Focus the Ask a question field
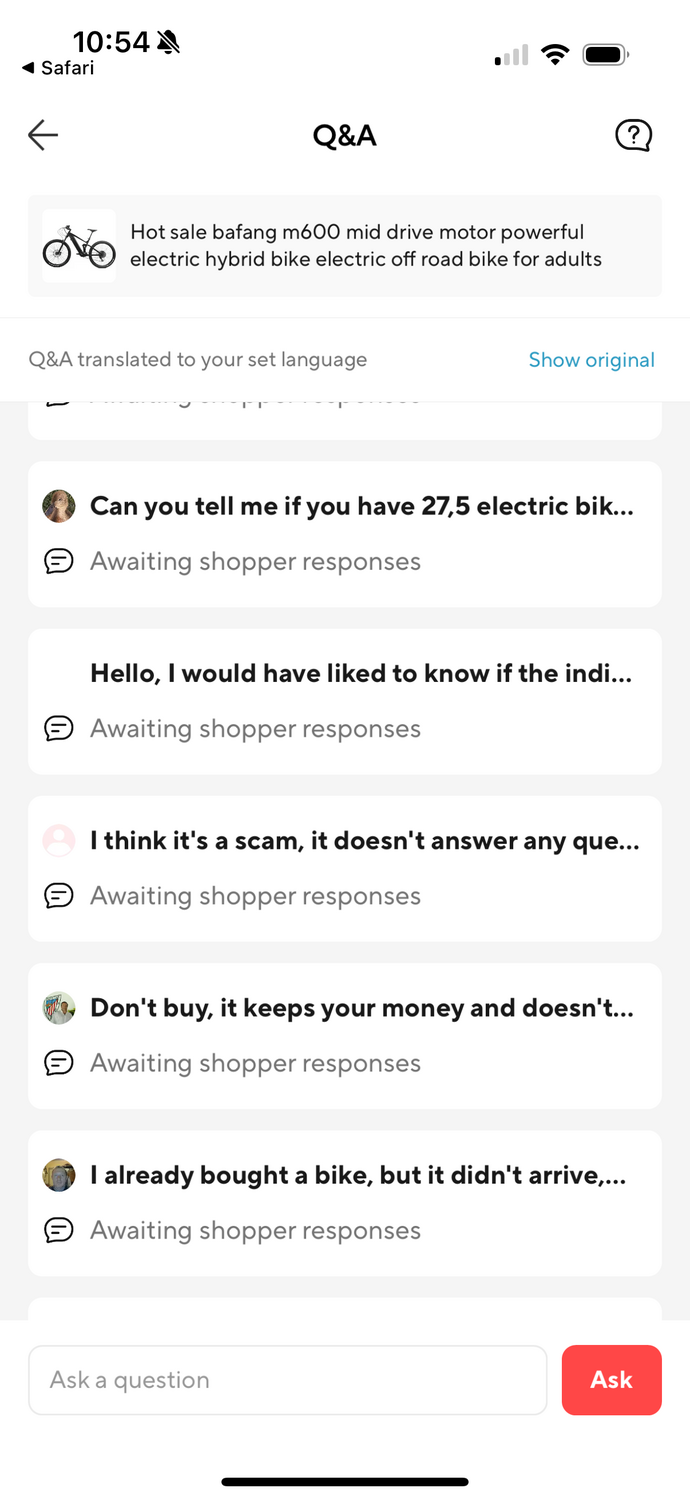 287,1380
